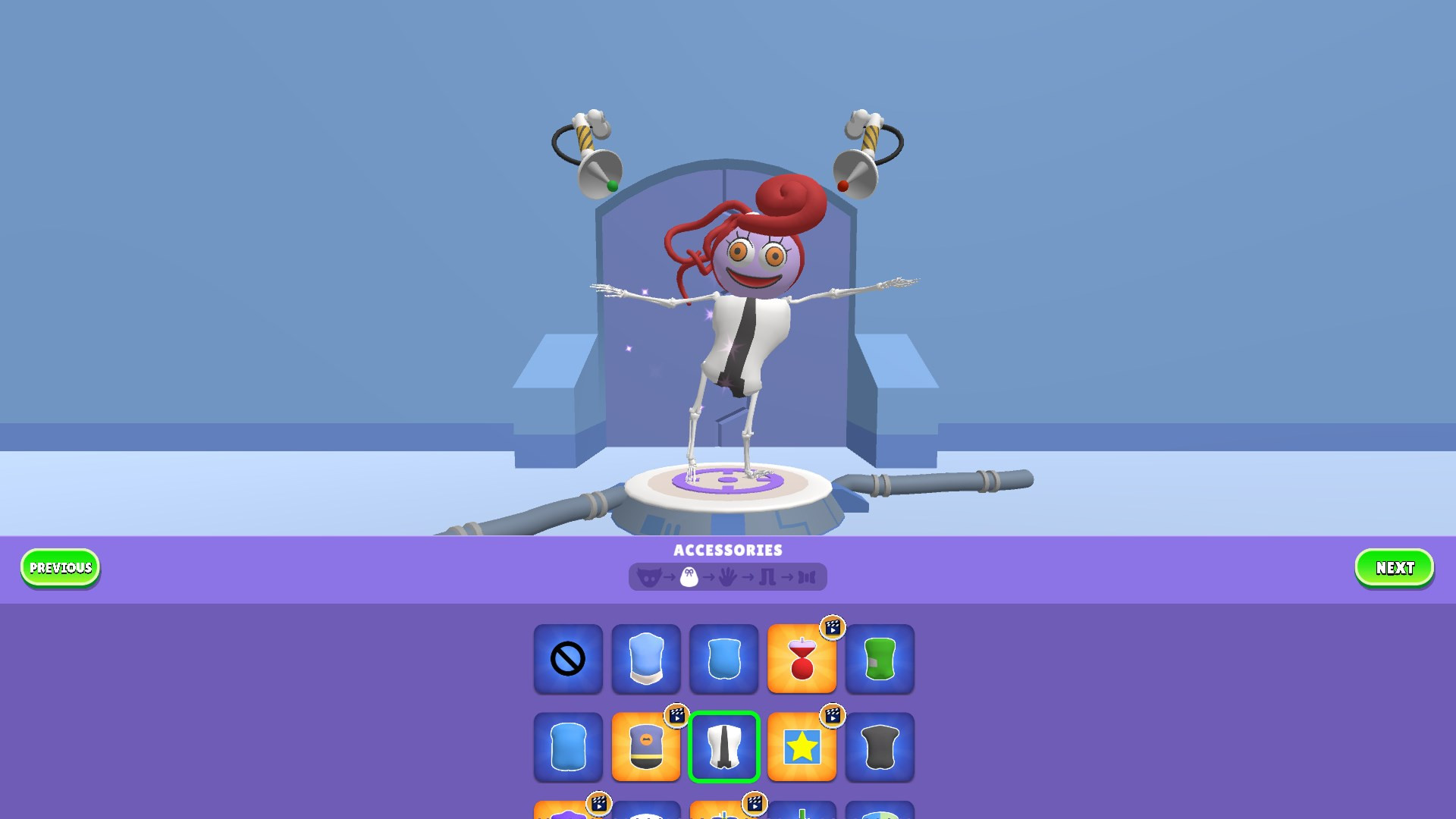Pick the green torso accessory
The height and width of the screenshot is (819, 1456).
coord(880,658)
